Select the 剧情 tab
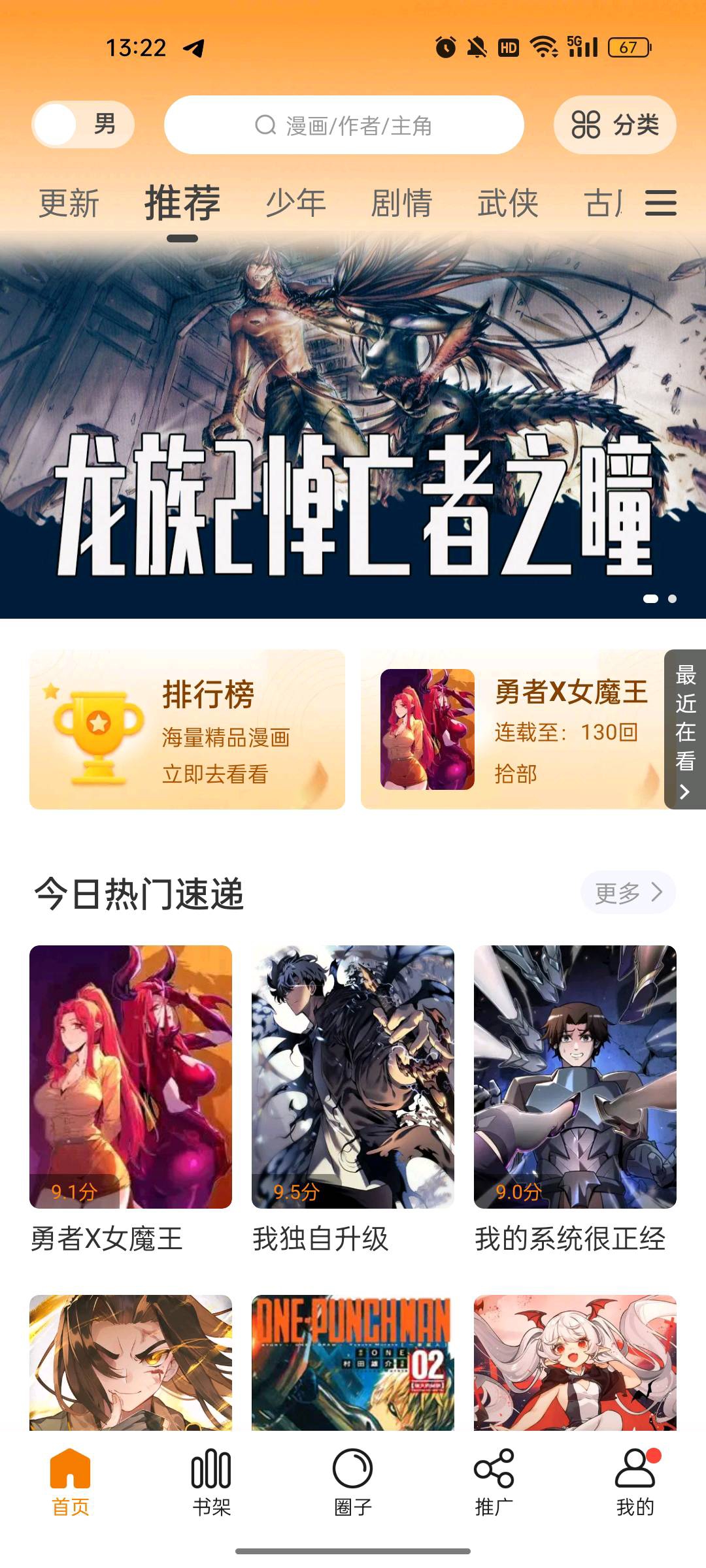The image size is (706, 1568). [x=401, y=203]
